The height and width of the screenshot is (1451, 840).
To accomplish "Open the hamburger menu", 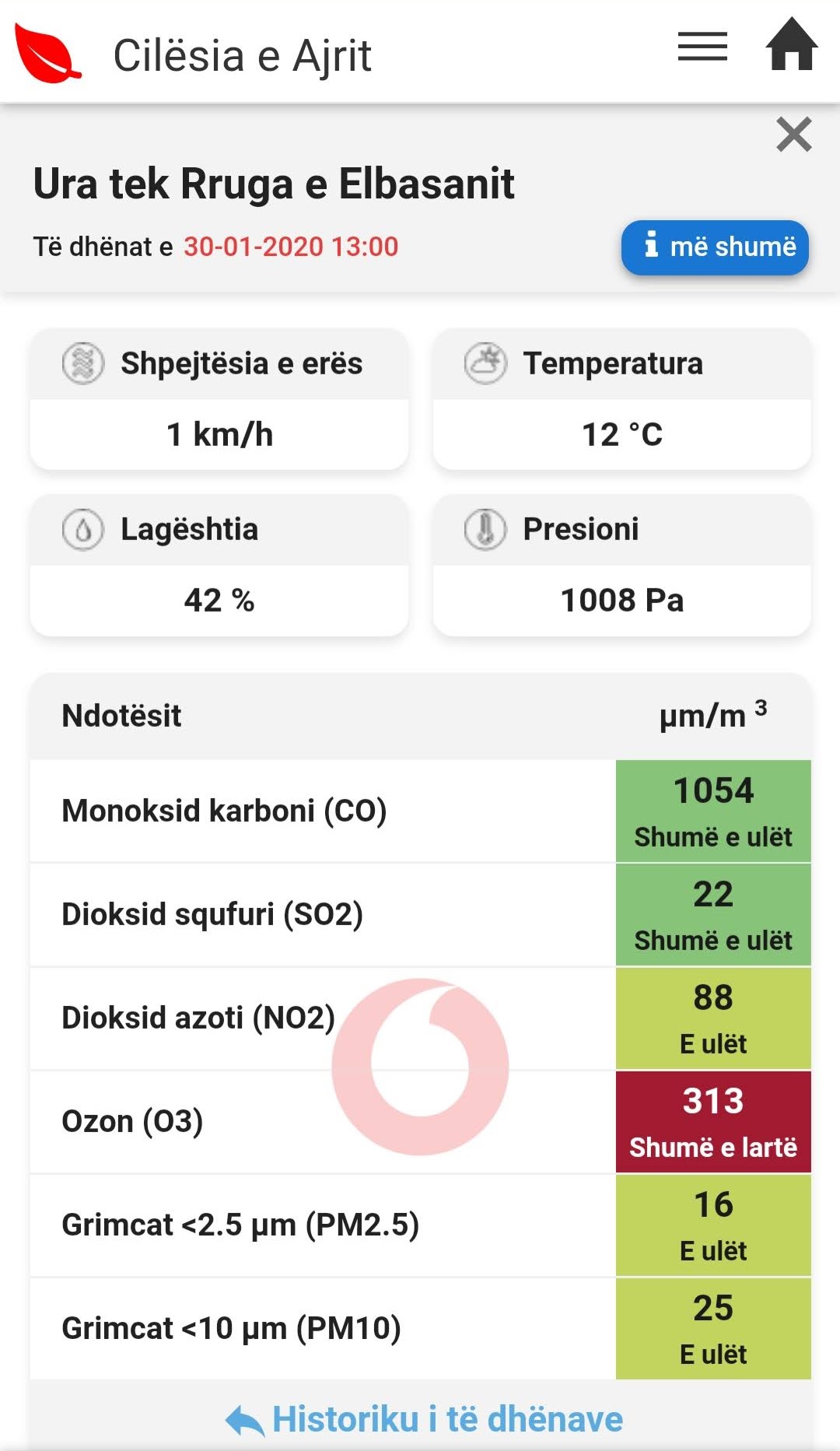I will click(702, 47).
